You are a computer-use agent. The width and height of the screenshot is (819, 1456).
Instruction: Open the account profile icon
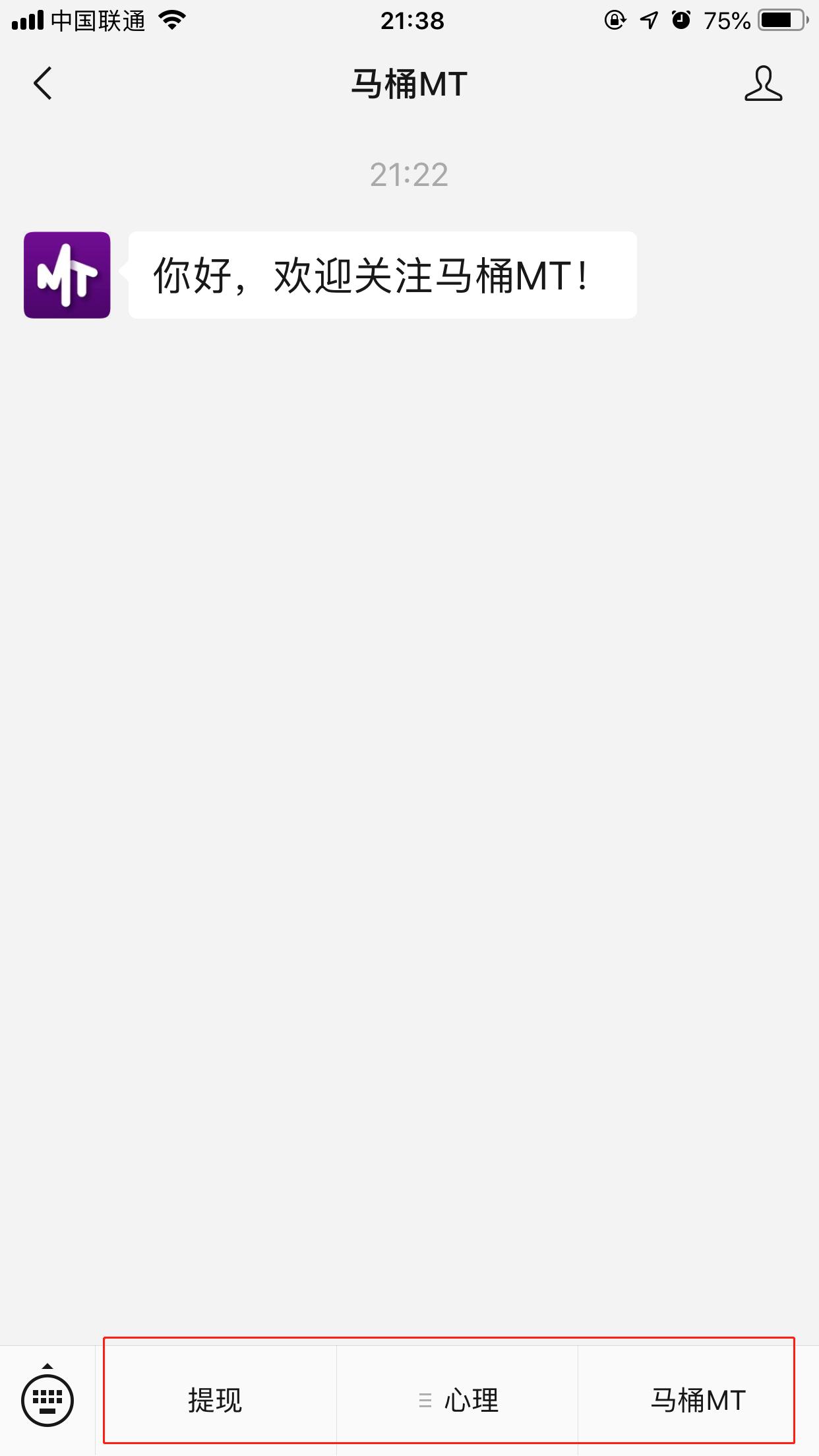point(763,84)
